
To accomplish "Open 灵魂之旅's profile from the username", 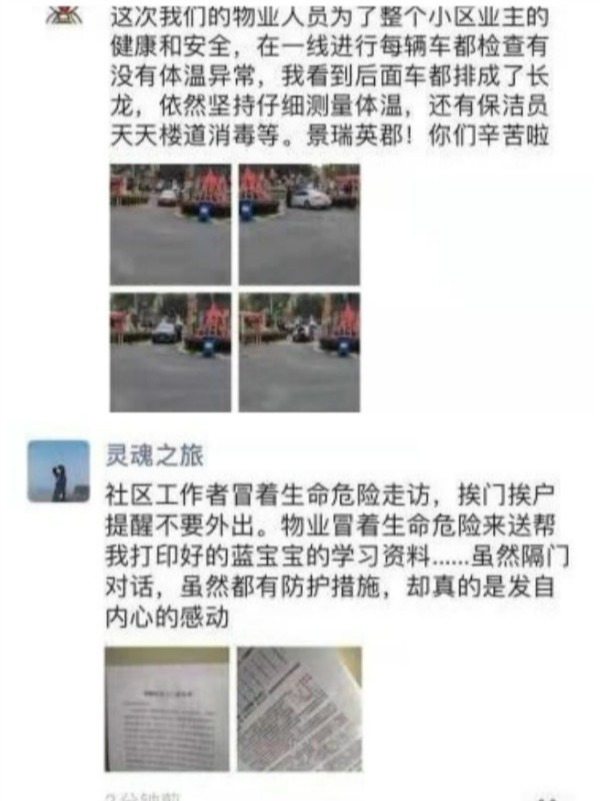I will (154, 457).
